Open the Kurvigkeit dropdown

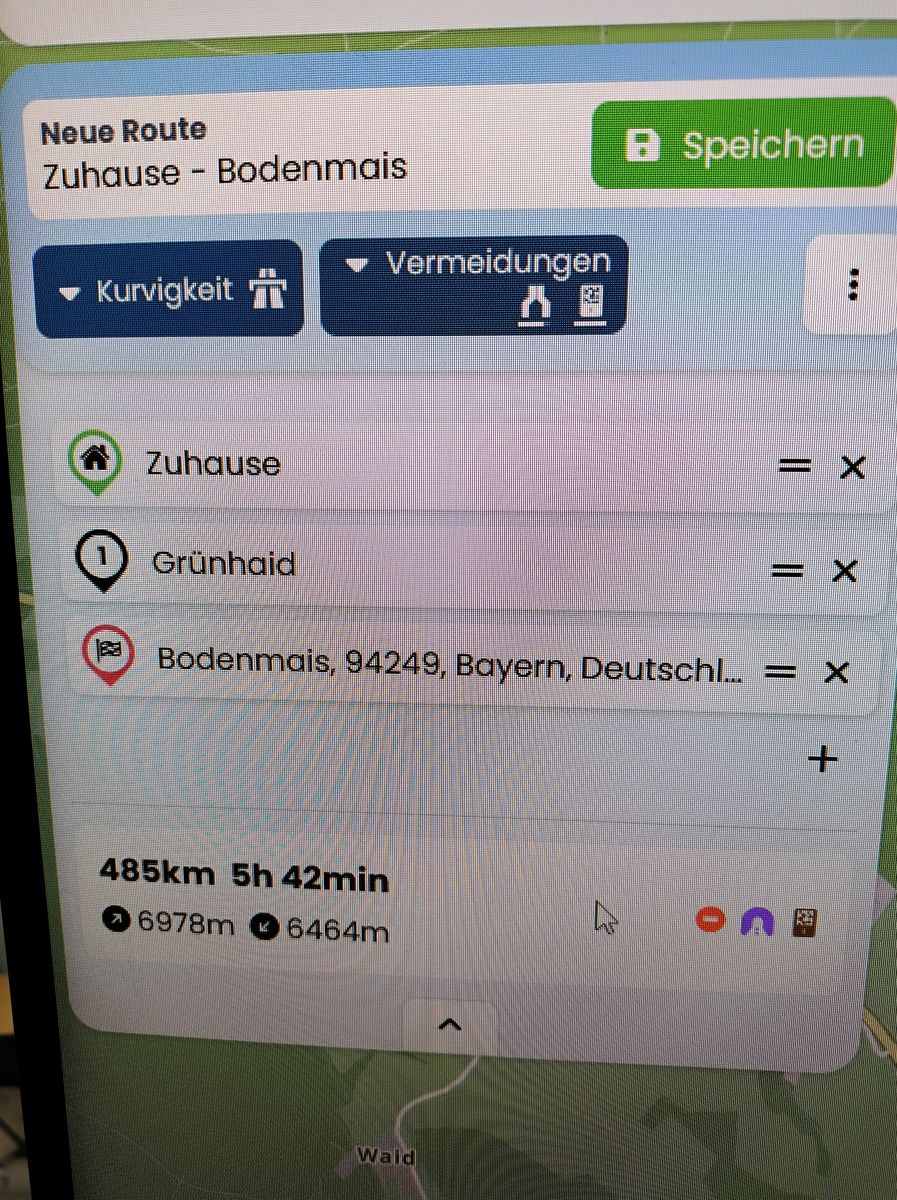point(168,290)
